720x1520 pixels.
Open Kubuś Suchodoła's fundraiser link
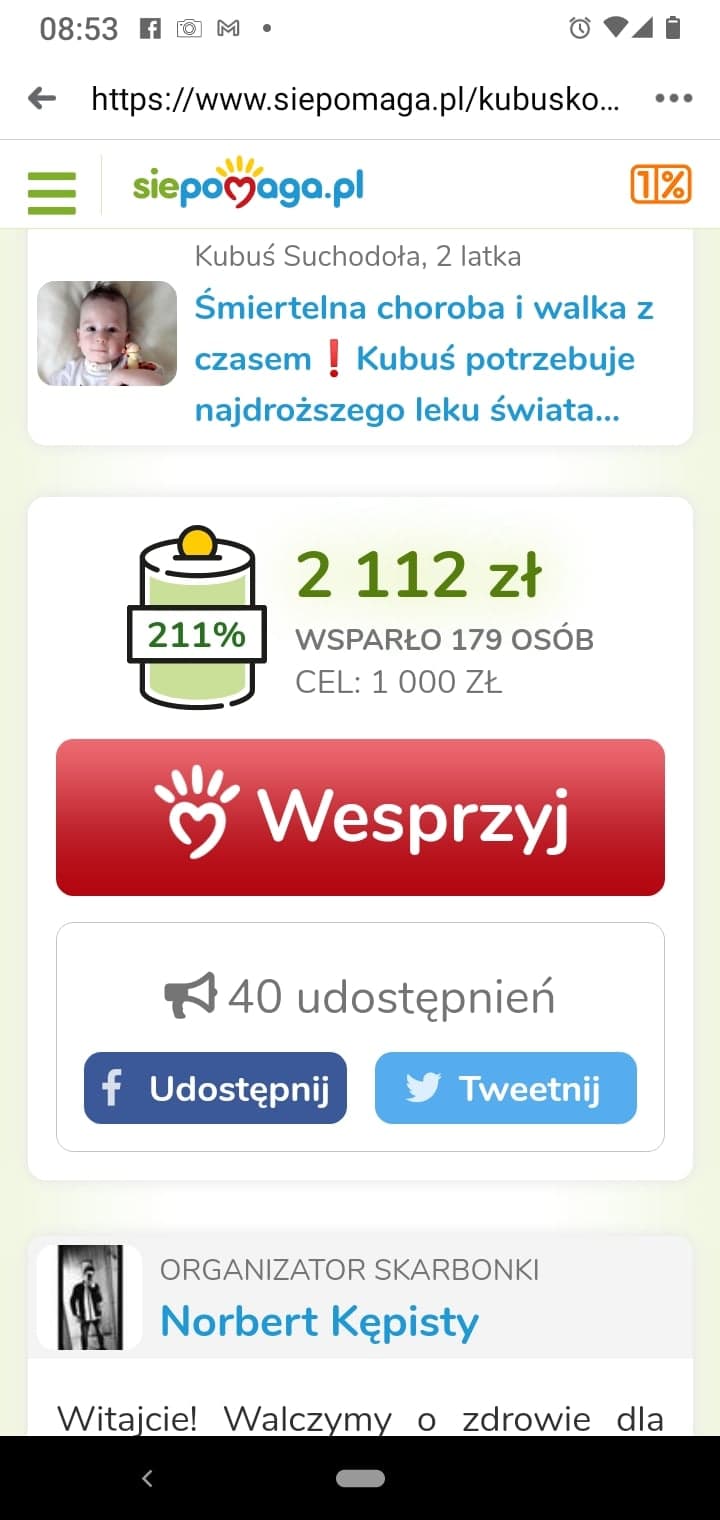(x=424, y=358)
